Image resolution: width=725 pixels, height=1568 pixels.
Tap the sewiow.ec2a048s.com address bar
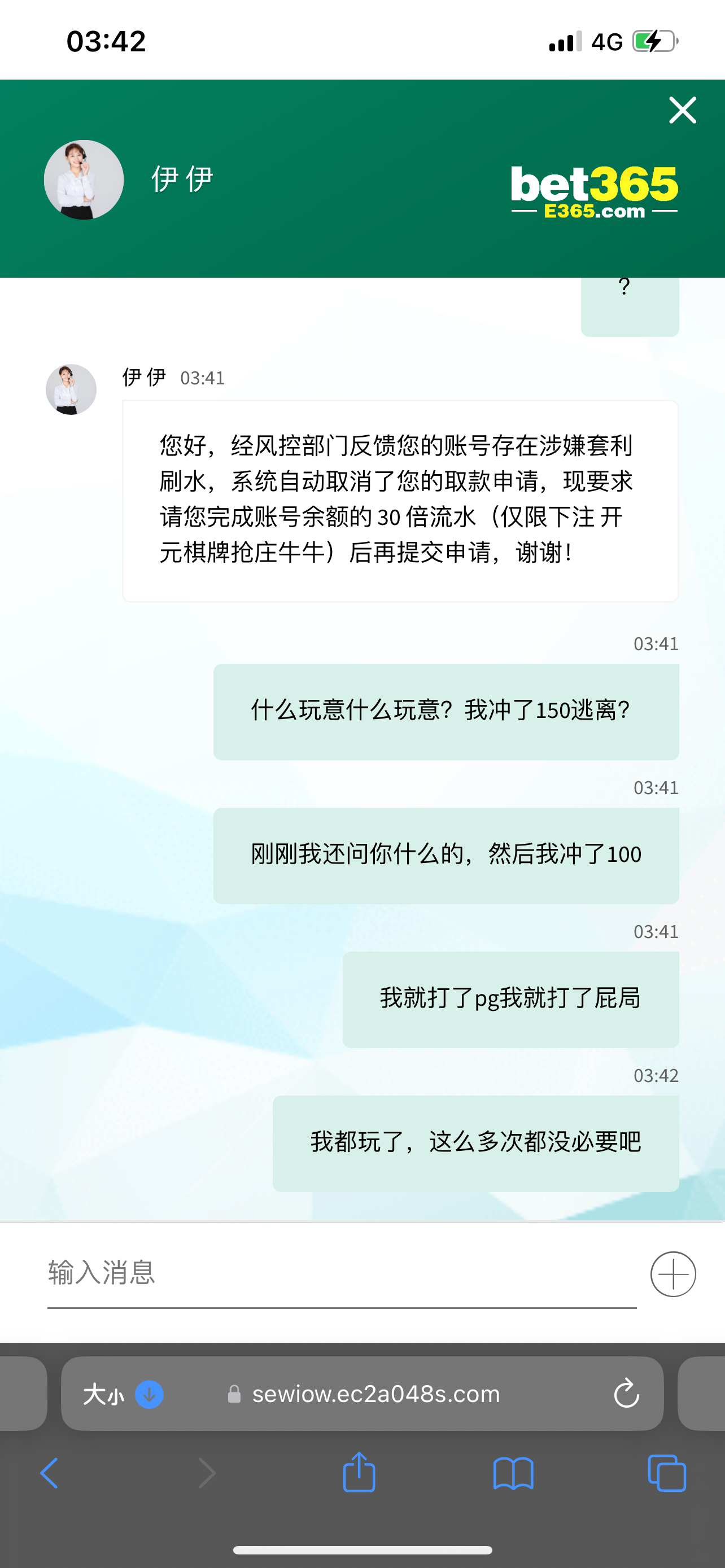(375, 1394)
